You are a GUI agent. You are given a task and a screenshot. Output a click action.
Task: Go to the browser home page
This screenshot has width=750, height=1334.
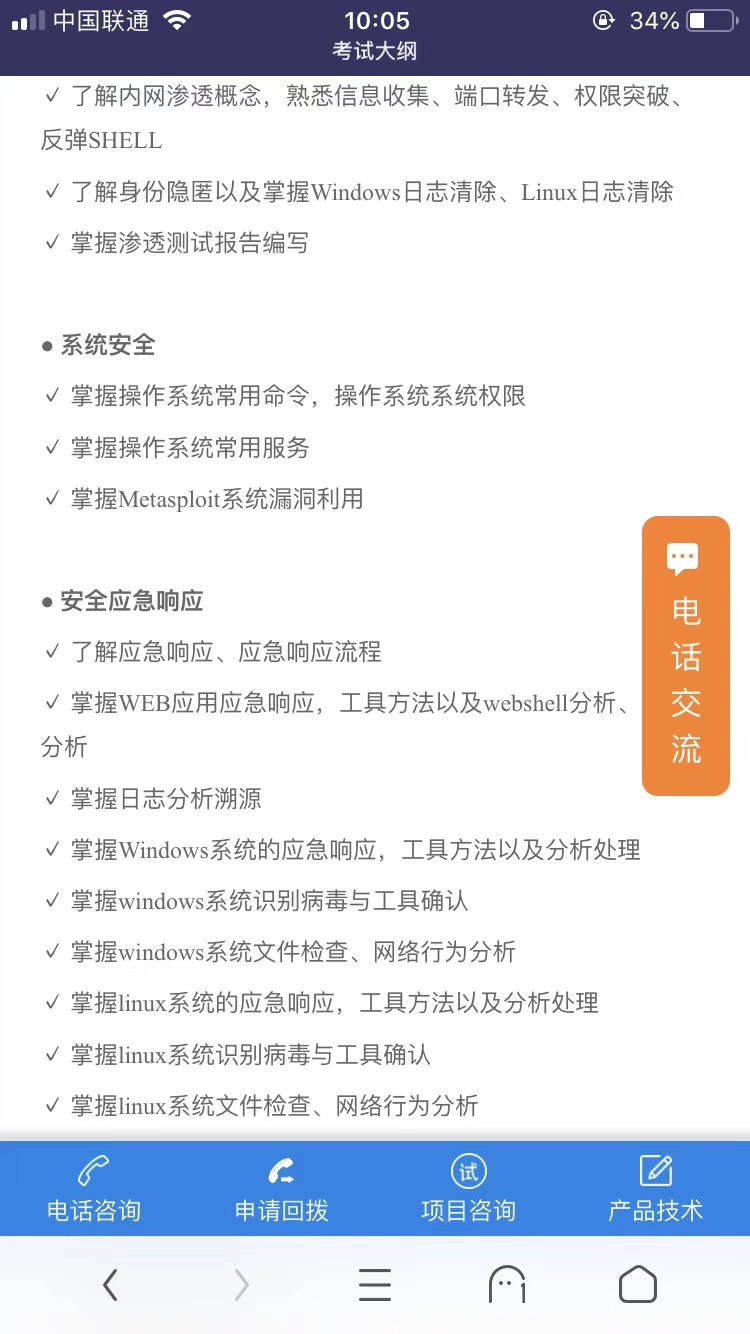click(638, 1285)
